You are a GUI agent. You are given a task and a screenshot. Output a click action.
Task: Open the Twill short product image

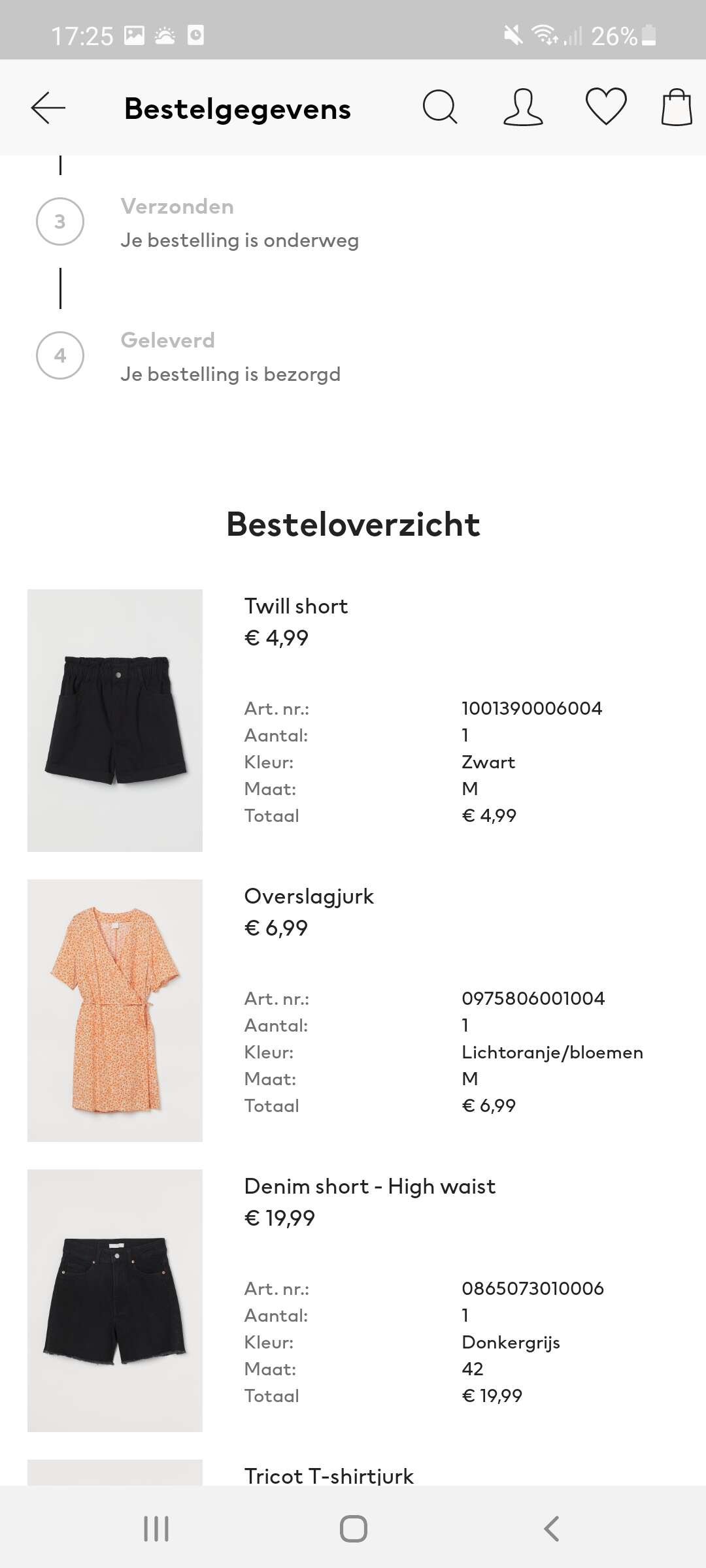[115, 721]
